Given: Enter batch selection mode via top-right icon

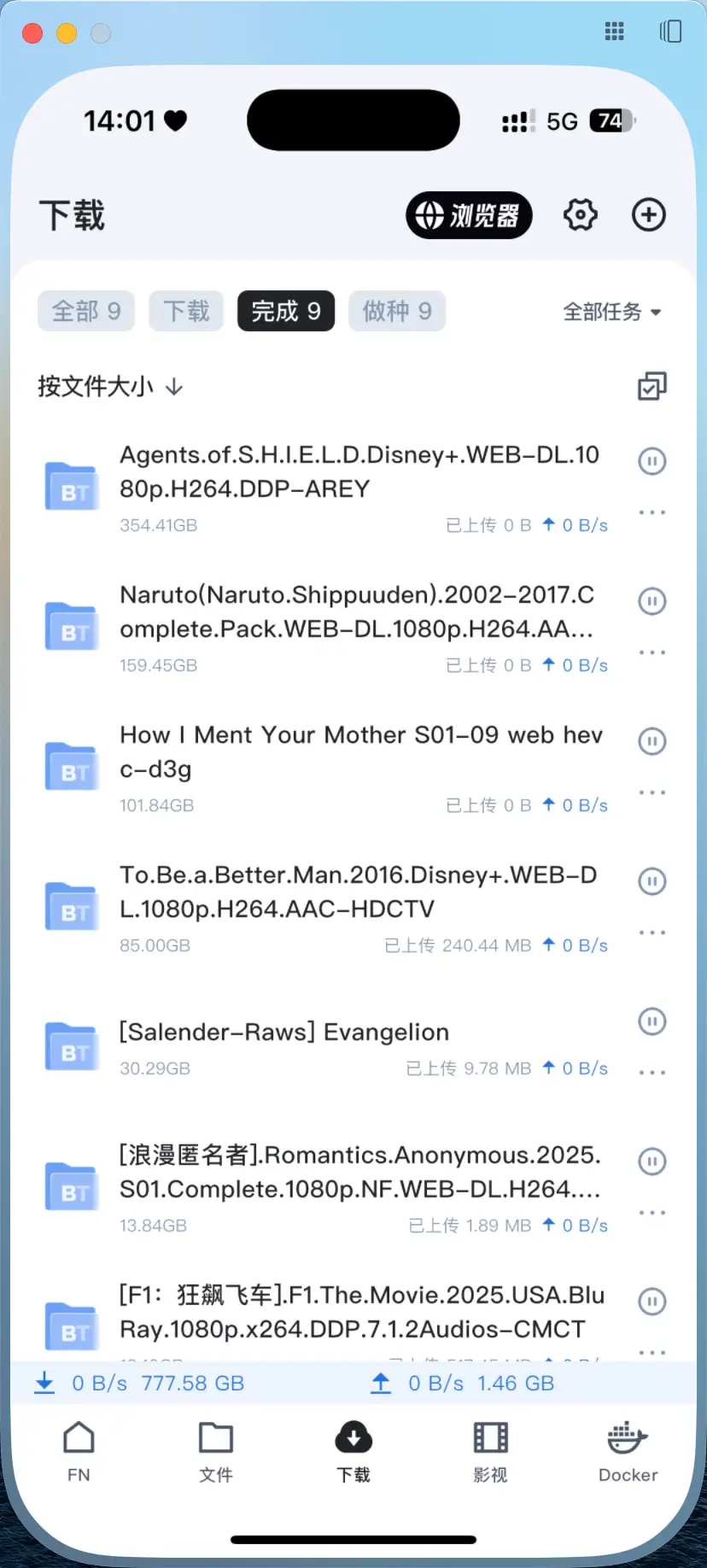Looking at the screenshot, I should pyautogui.click(x=651, y=386).
